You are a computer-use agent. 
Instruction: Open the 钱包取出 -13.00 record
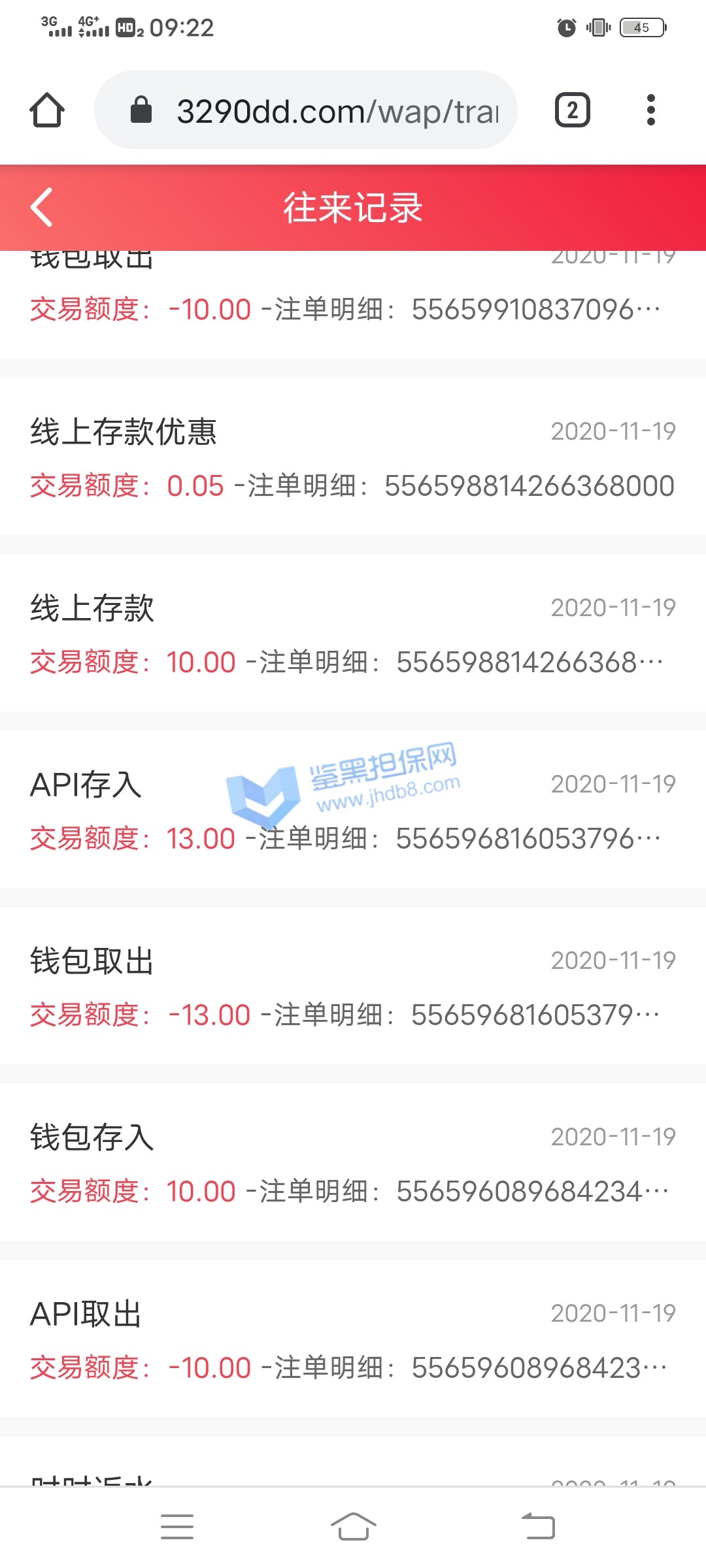pyautogui.click(x=353, y=987)
